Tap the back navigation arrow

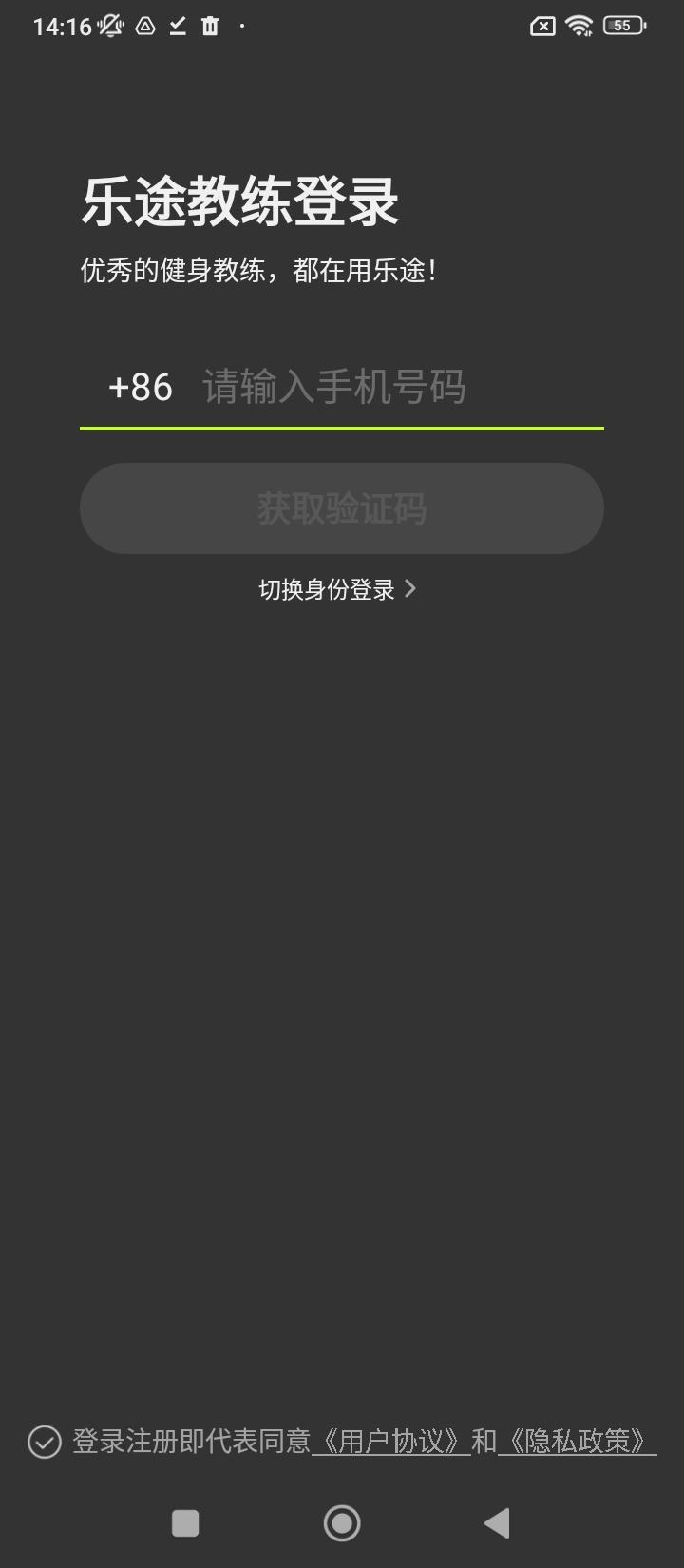497,1521
